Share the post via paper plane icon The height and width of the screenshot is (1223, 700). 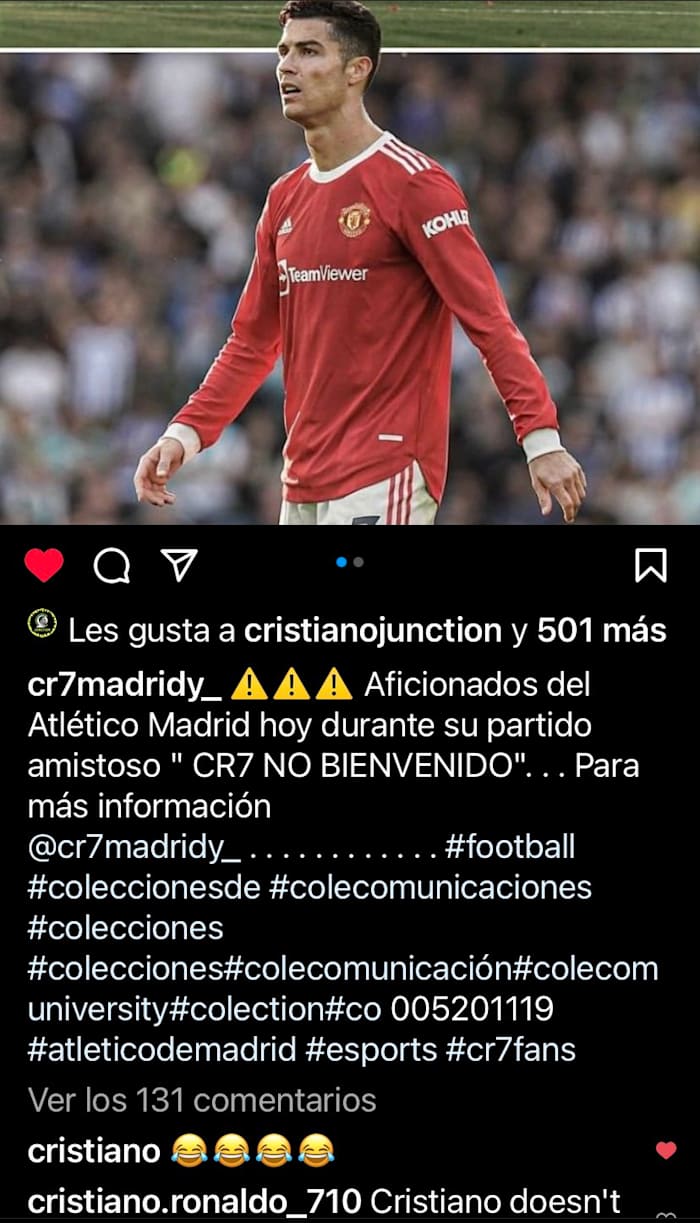click(x=178, y=566)
